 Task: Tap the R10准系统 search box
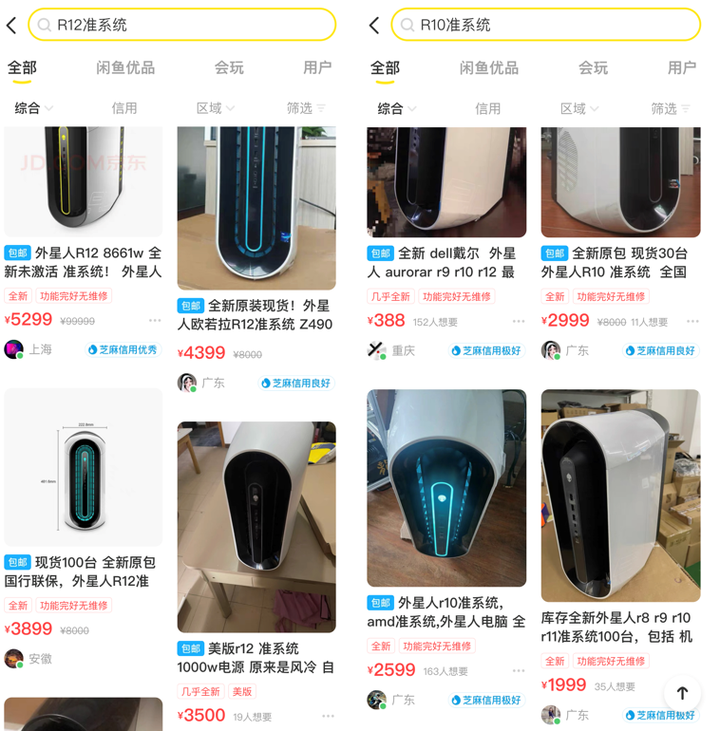pyautogui.click(x=546, y=25)
